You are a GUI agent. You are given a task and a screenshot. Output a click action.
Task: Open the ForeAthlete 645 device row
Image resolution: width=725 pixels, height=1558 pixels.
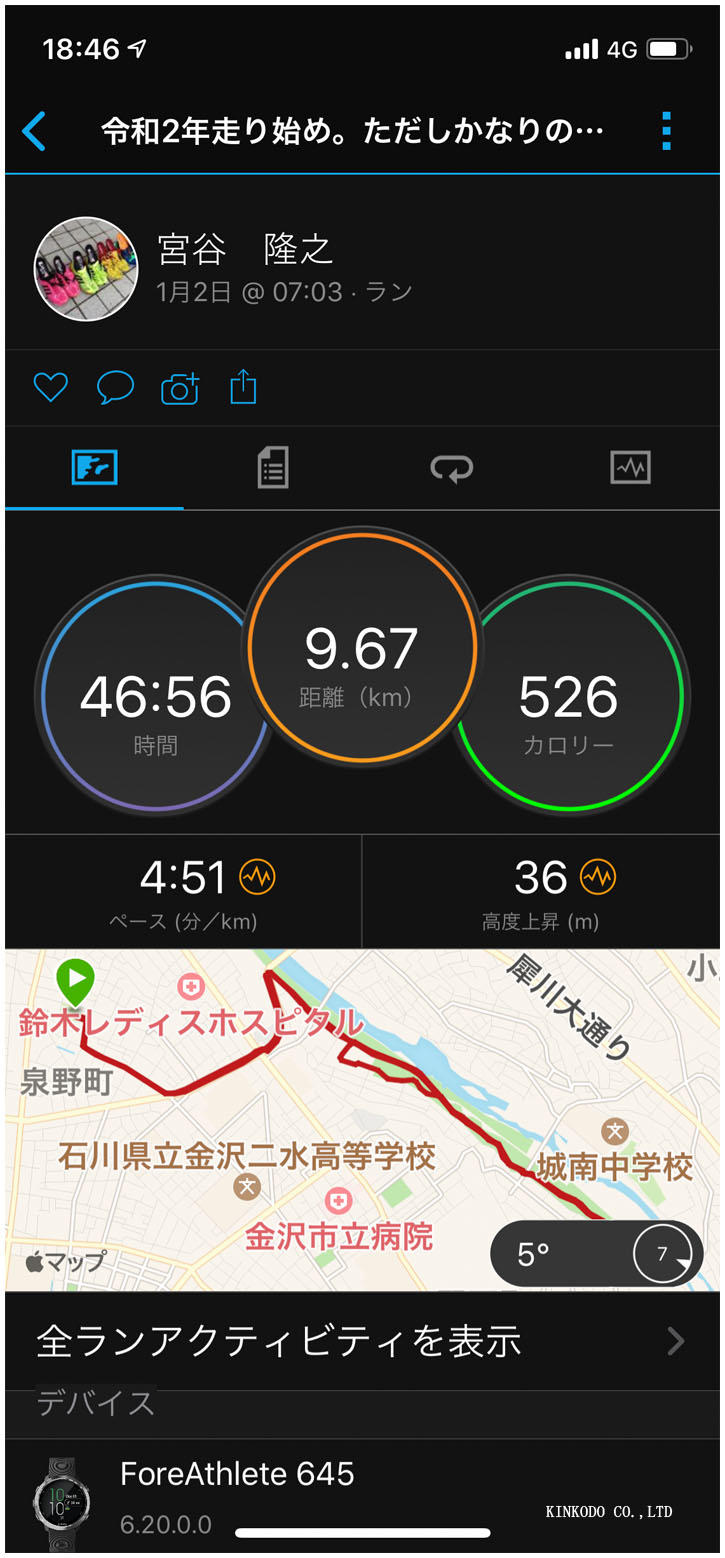362,1495
